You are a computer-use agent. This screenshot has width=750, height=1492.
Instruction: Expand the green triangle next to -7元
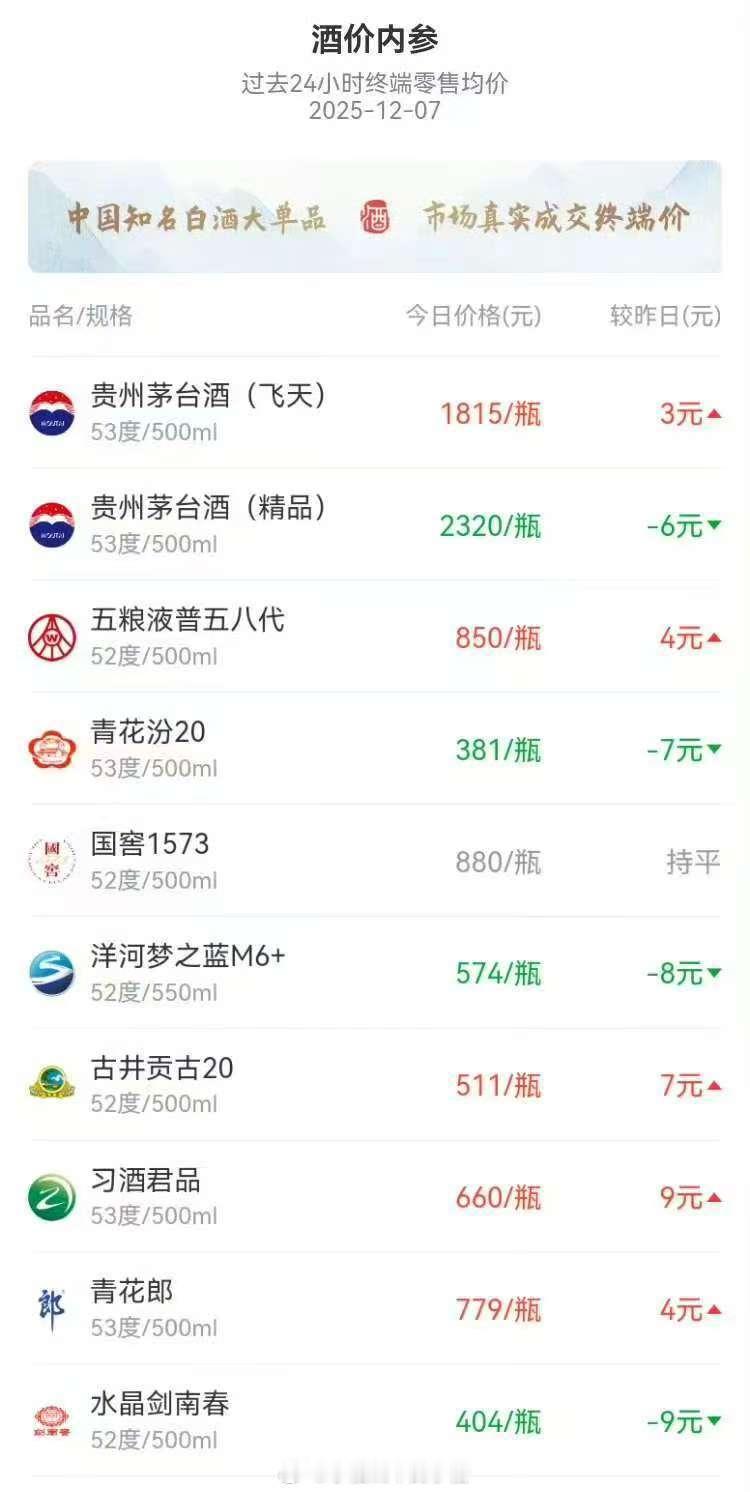(x=712, y=748)
